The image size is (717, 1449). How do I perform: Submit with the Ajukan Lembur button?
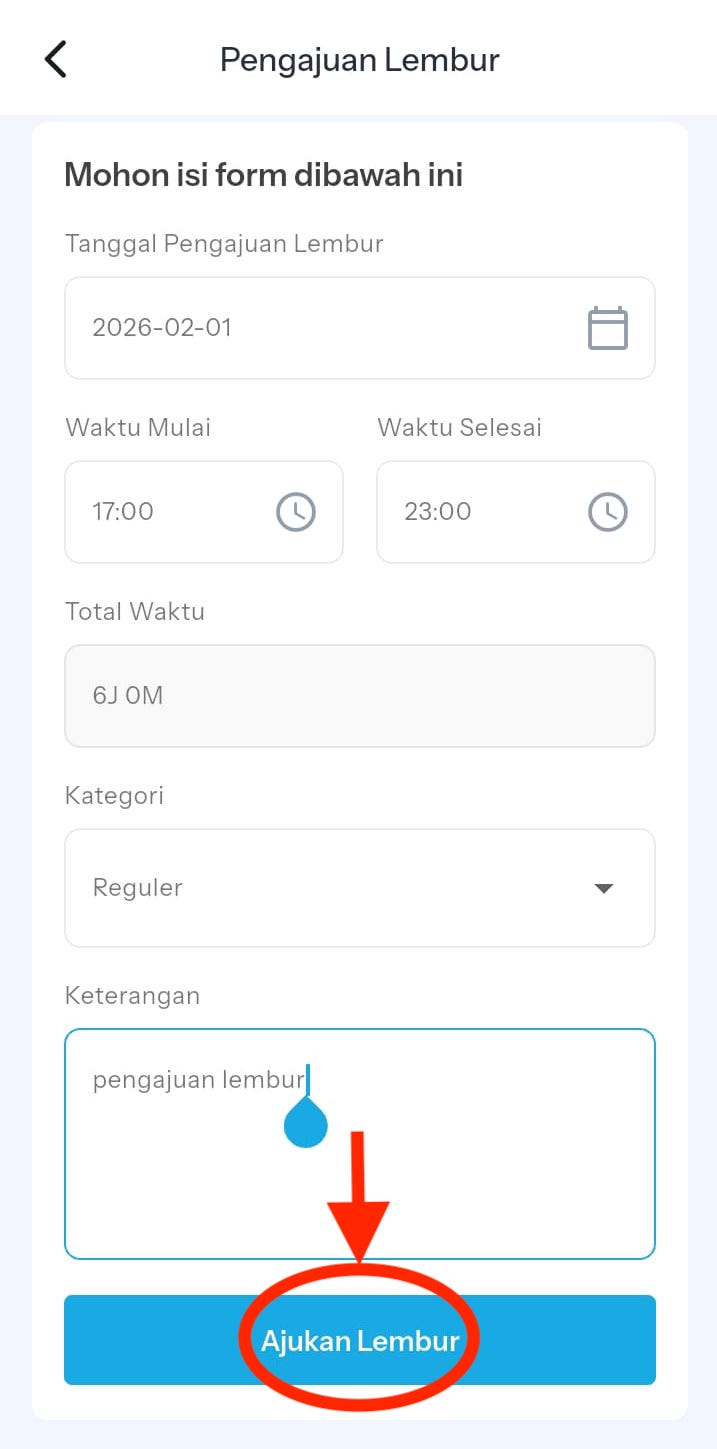pyautogui.click(x=359, y=1340)
